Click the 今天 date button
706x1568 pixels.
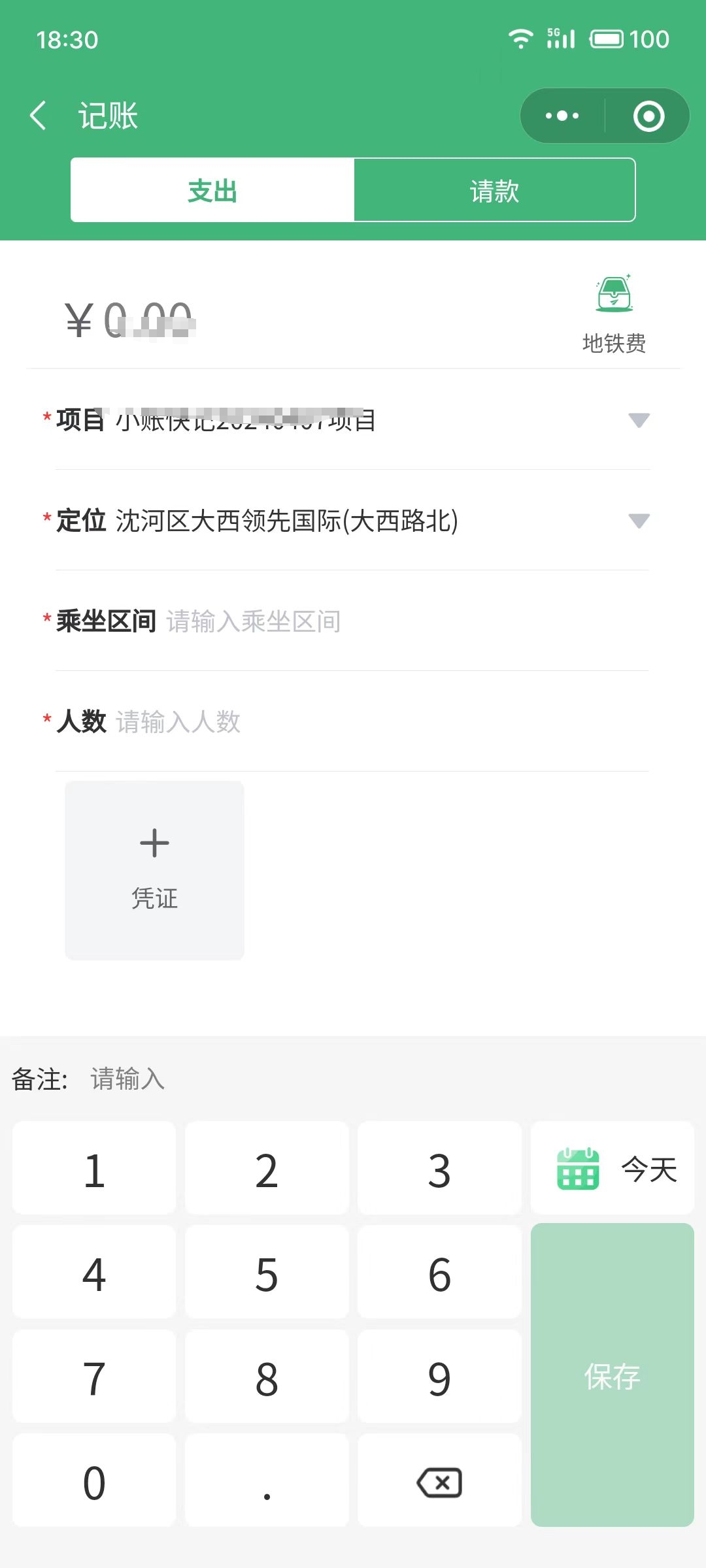650,1168
